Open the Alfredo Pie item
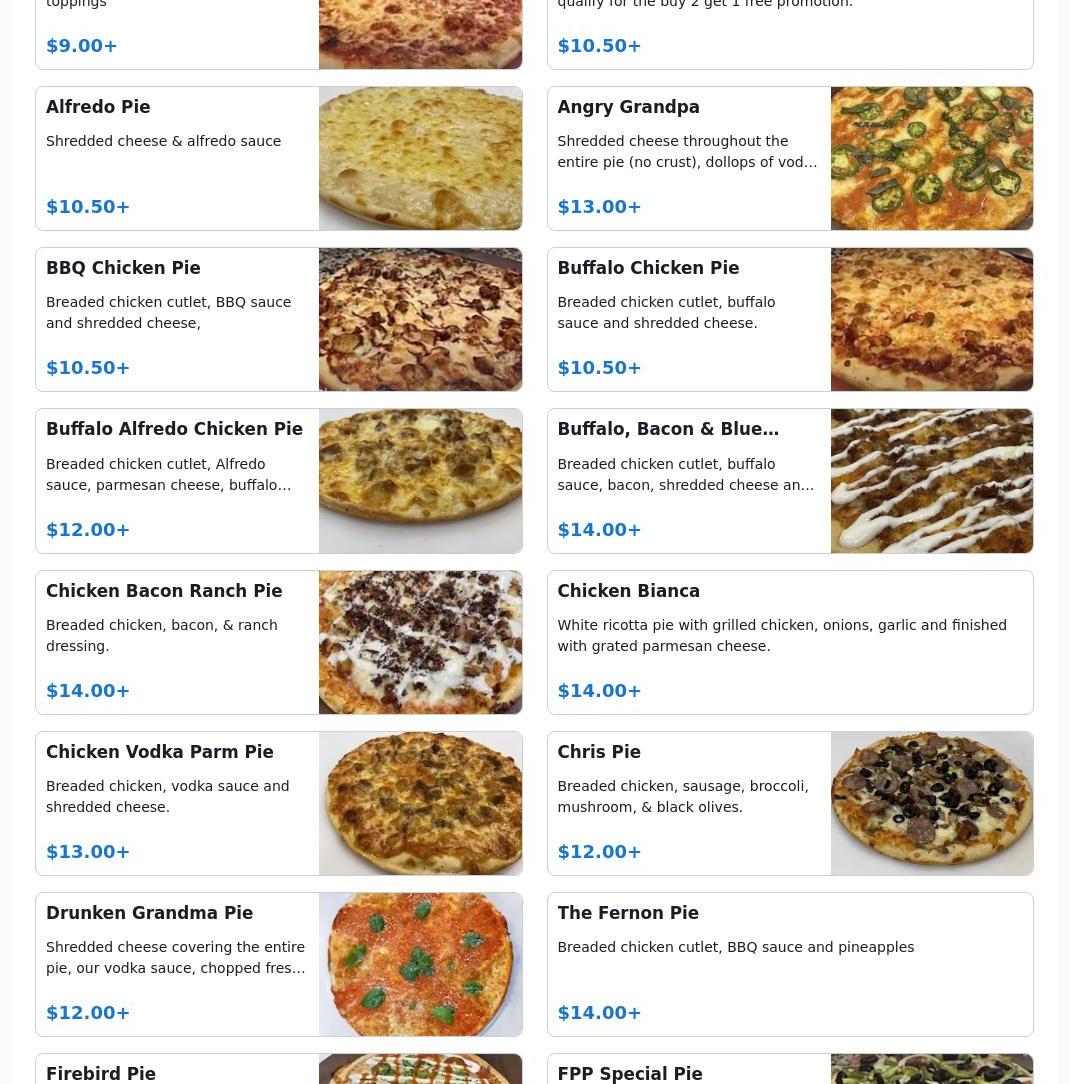 point(278,158)
